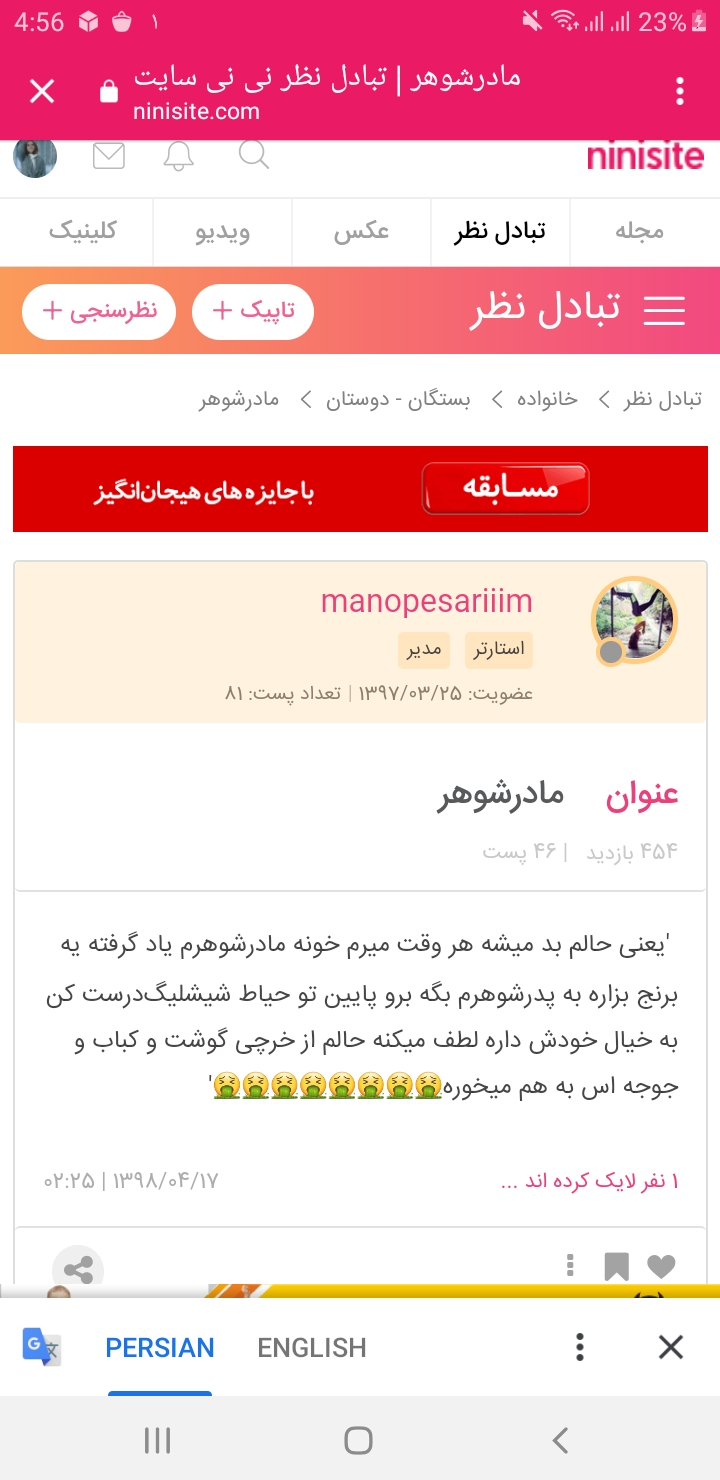Open the user profile avatar in the header
720x1480 pixels.
pos(35,157)
